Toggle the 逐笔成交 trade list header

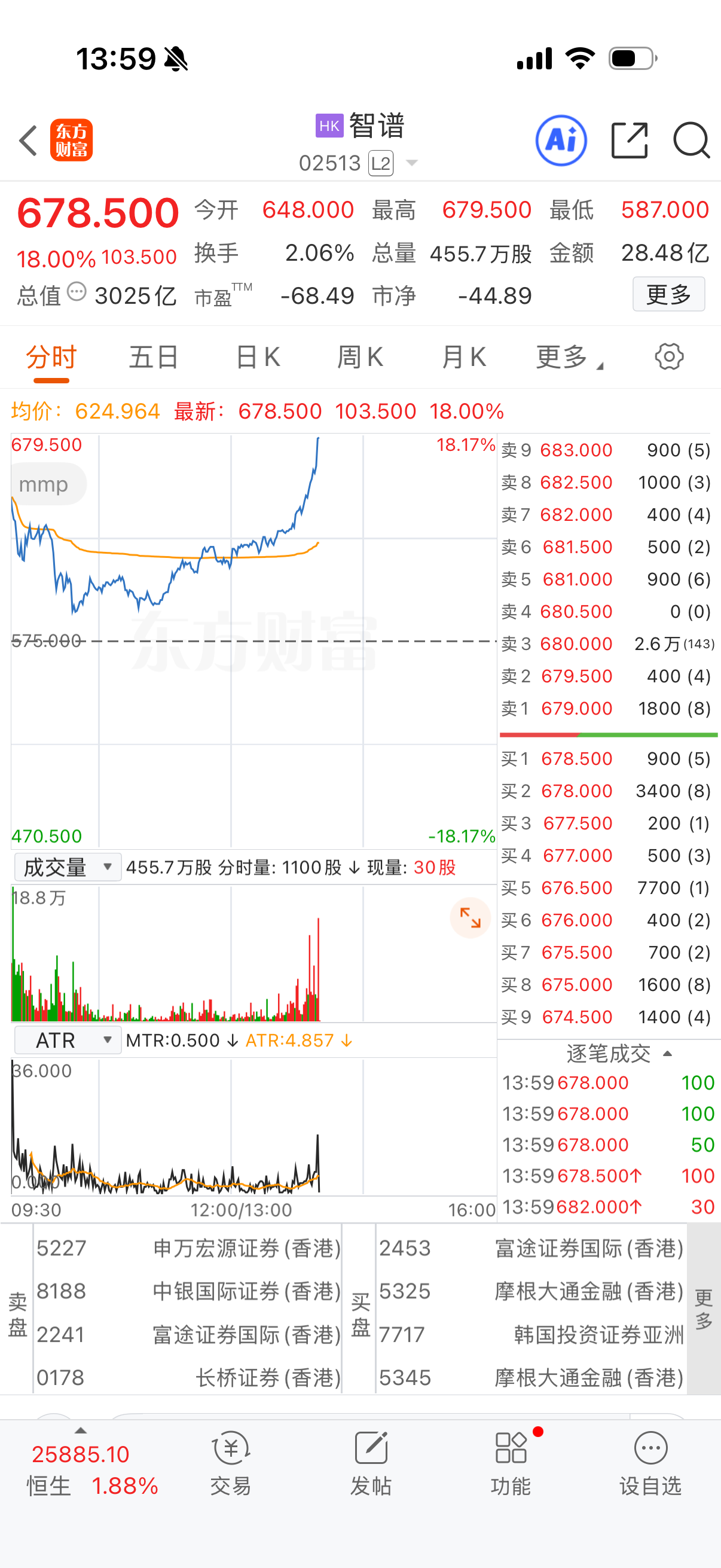[x=618, y=1053]
